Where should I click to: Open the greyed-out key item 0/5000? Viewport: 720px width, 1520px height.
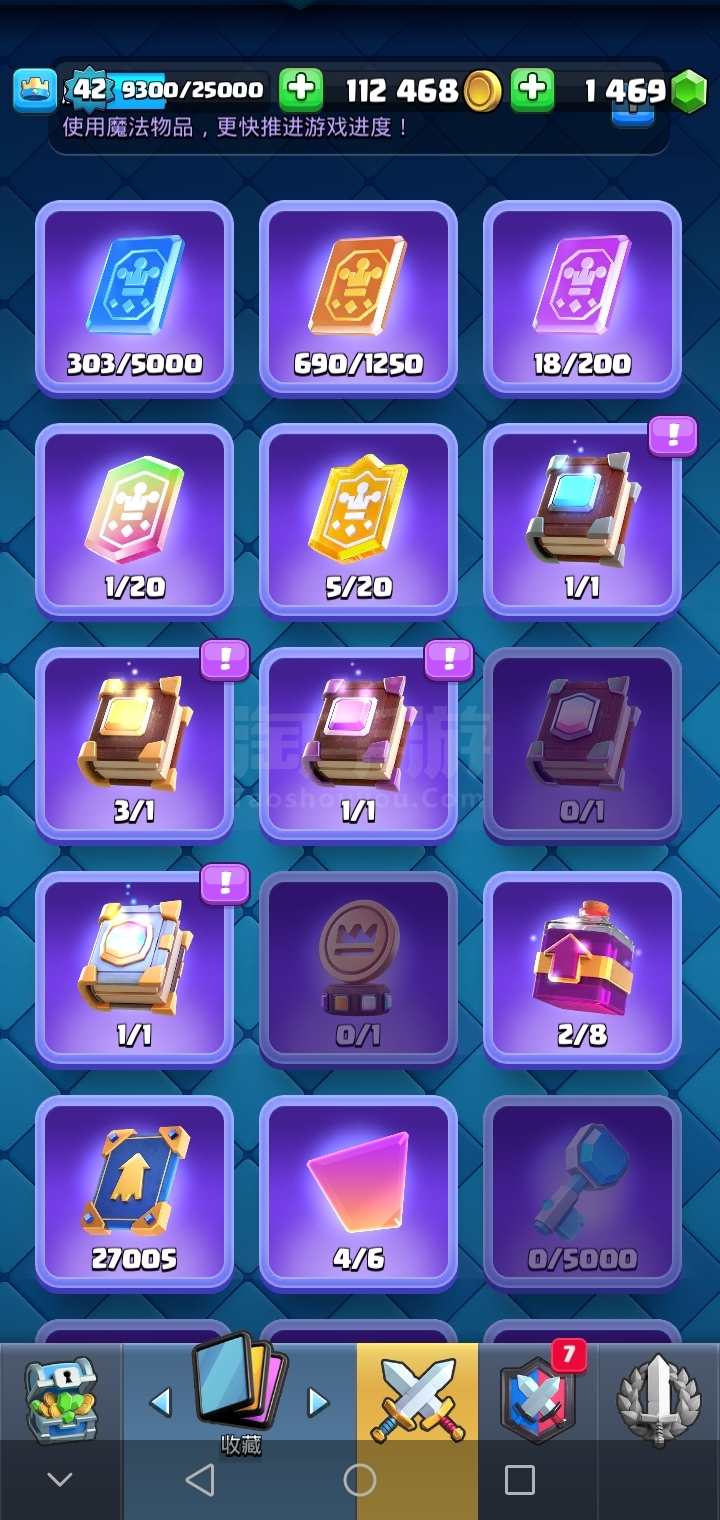pos(582,1194)
